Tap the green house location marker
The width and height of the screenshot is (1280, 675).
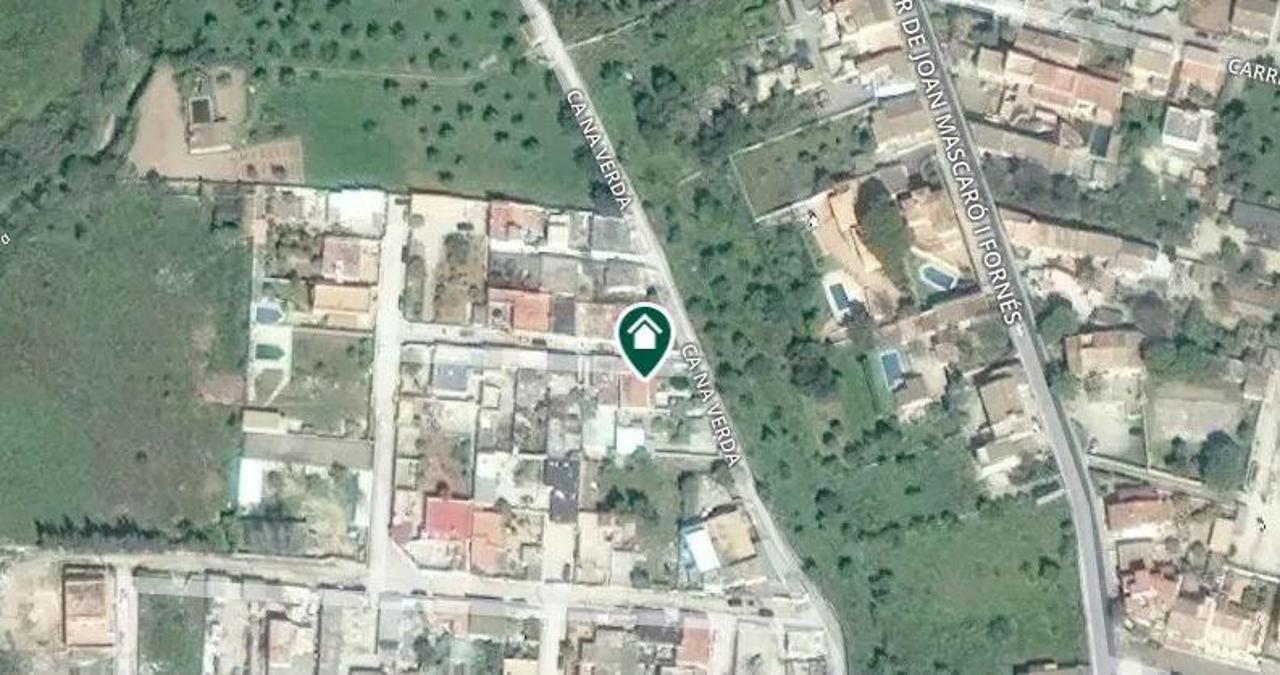pos(645,336)
